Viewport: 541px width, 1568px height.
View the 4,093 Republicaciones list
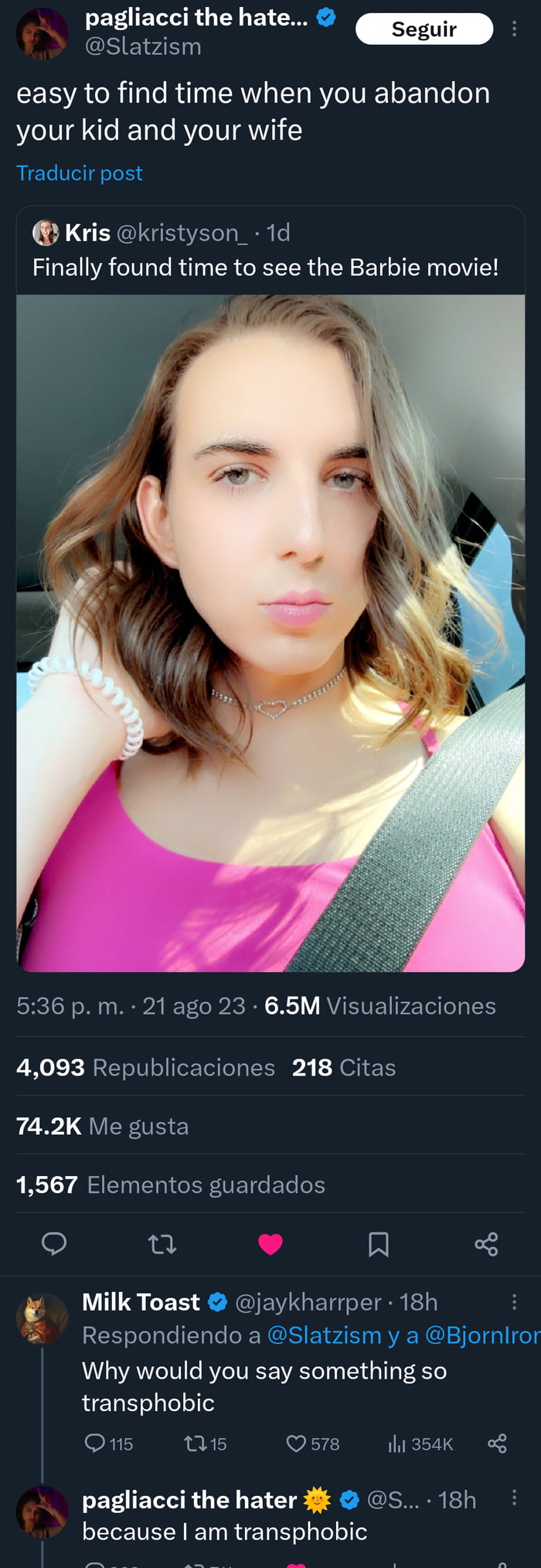coord(146,1068)
